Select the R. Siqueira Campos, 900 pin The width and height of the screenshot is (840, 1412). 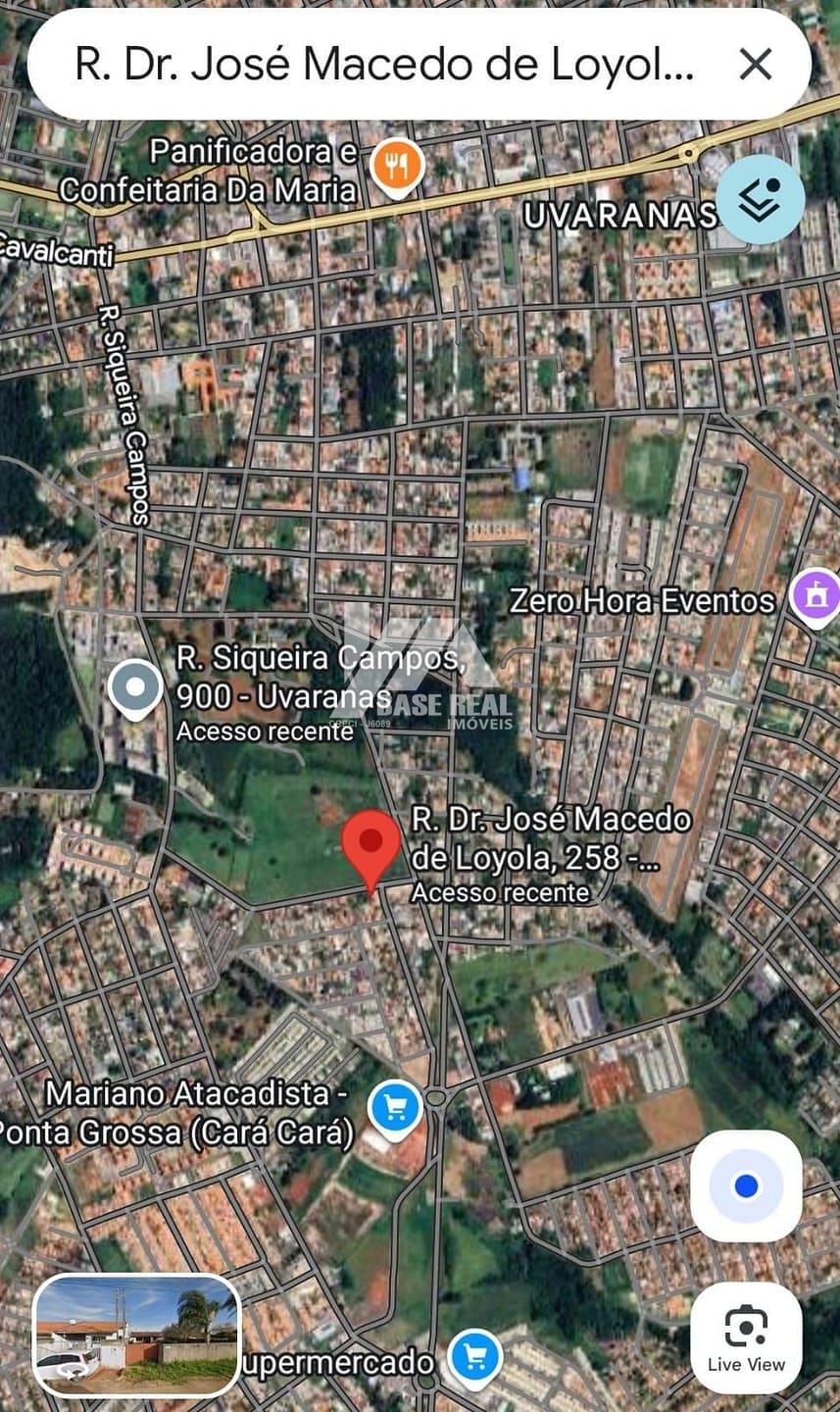tap(135, 688)
